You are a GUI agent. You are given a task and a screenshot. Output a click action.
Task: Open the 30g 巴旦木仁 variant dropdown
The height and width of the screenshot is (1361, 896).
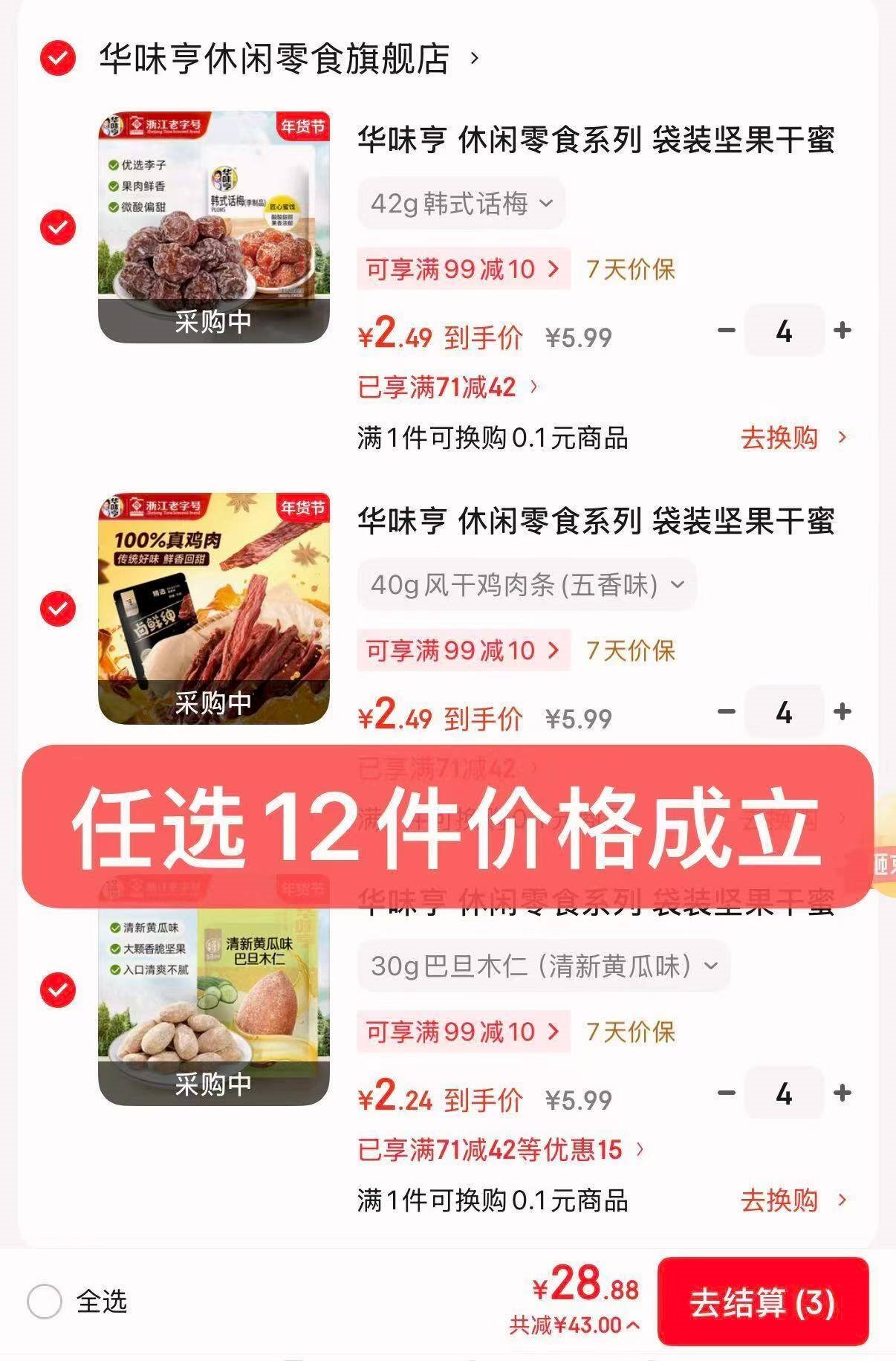coord(544,966)
